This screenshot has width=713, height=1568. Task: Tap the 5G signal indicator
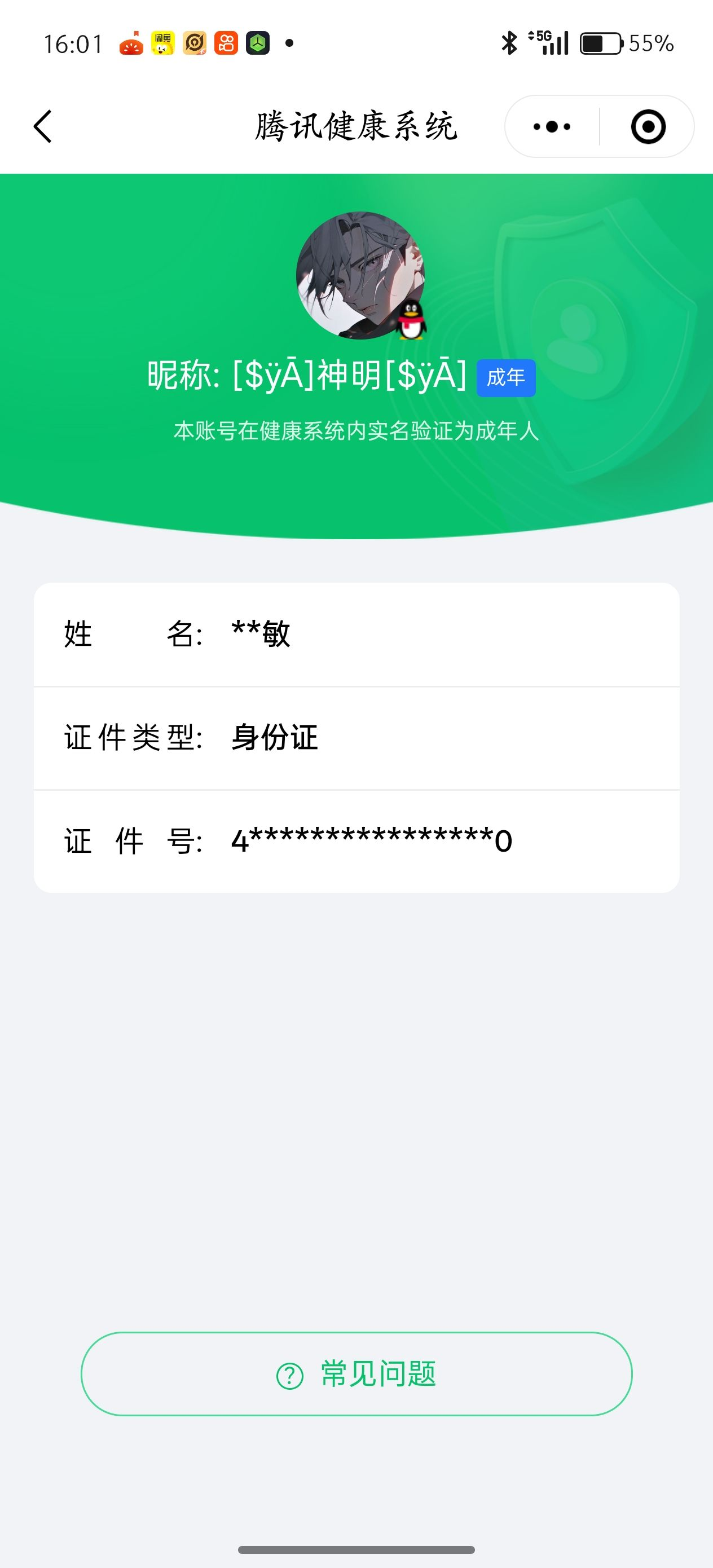pyautogui.click(x=548, y=41)
